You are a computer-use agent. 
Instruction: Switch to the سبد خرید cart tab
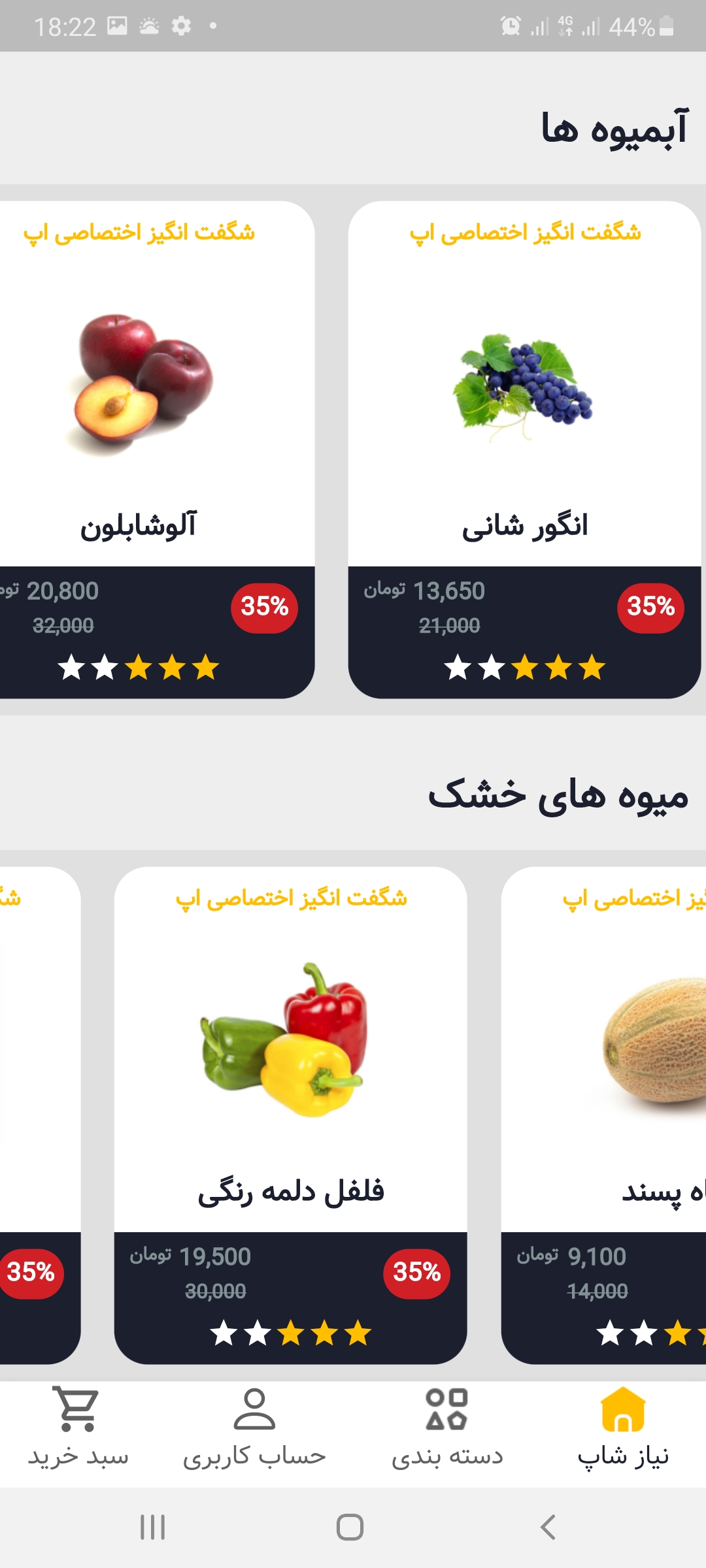pyautogui.click(x=78, y=1428)
